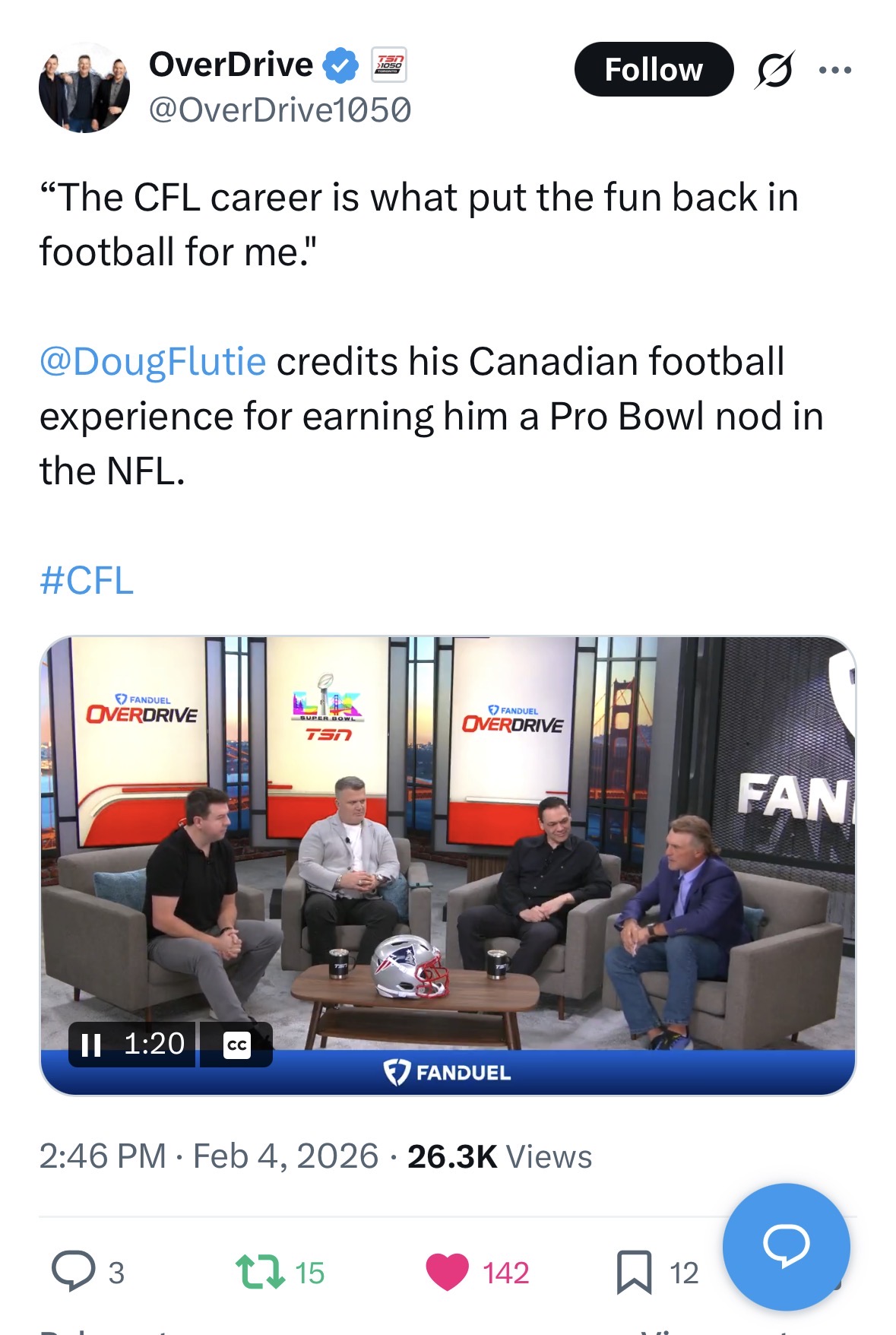This screenshot has width=896, height=1335.
Task: Reply to the post via comment icon
Action: click(74, 1271)
